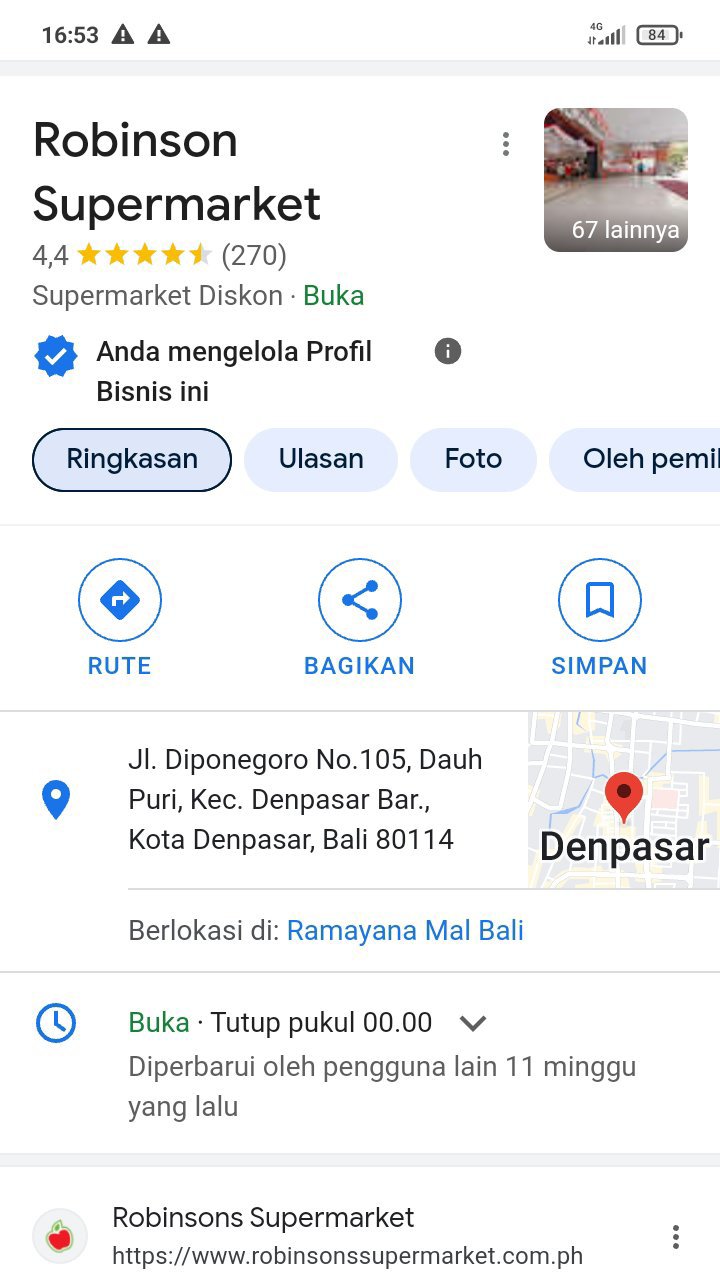
Task: Open the overflow menu beside Robinson Supermarket
Action: [x=506, y=145]
